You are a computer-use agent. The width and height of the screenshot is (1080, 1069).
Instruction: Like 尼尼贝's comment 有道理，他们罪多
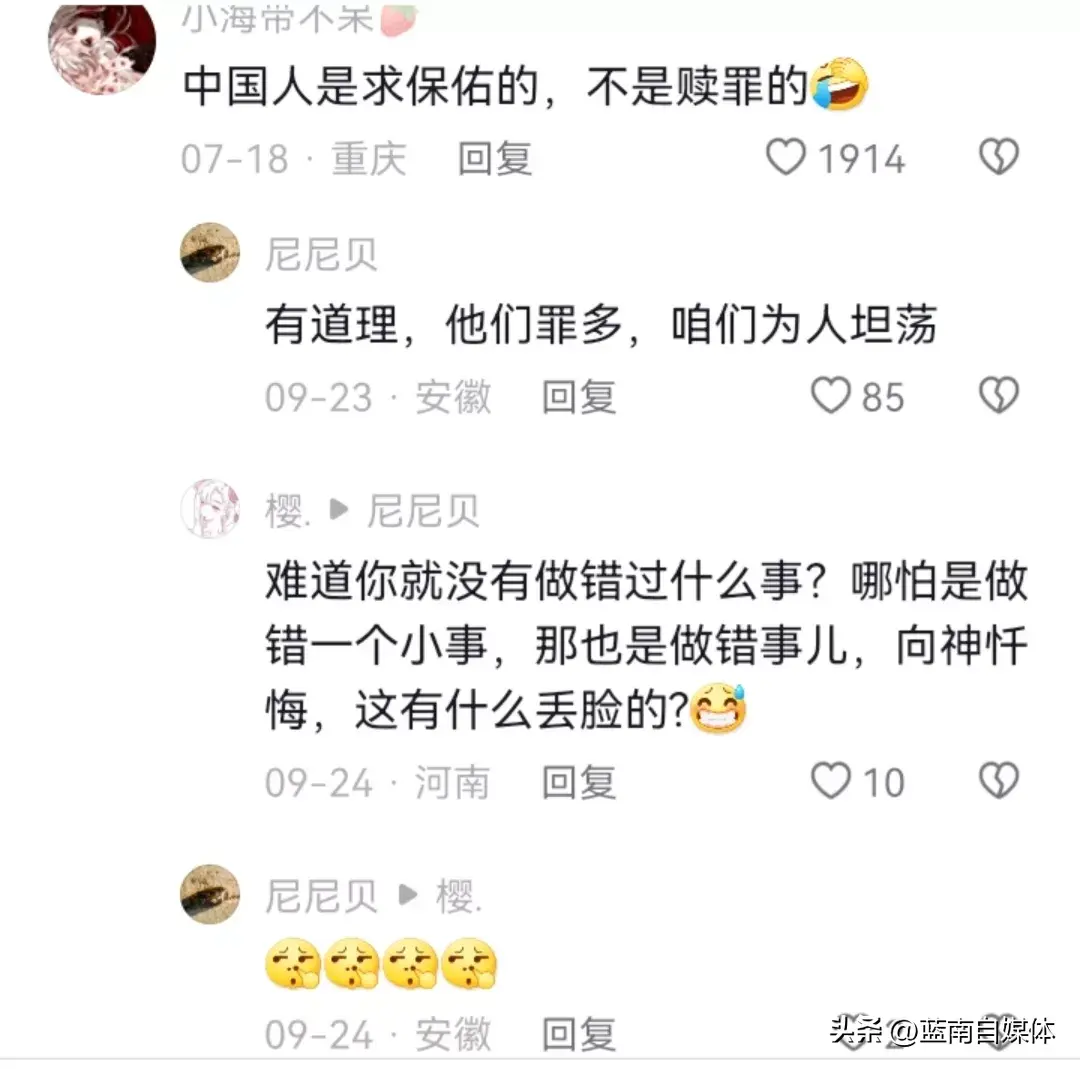pyautogui.click(x=830, y=396)
